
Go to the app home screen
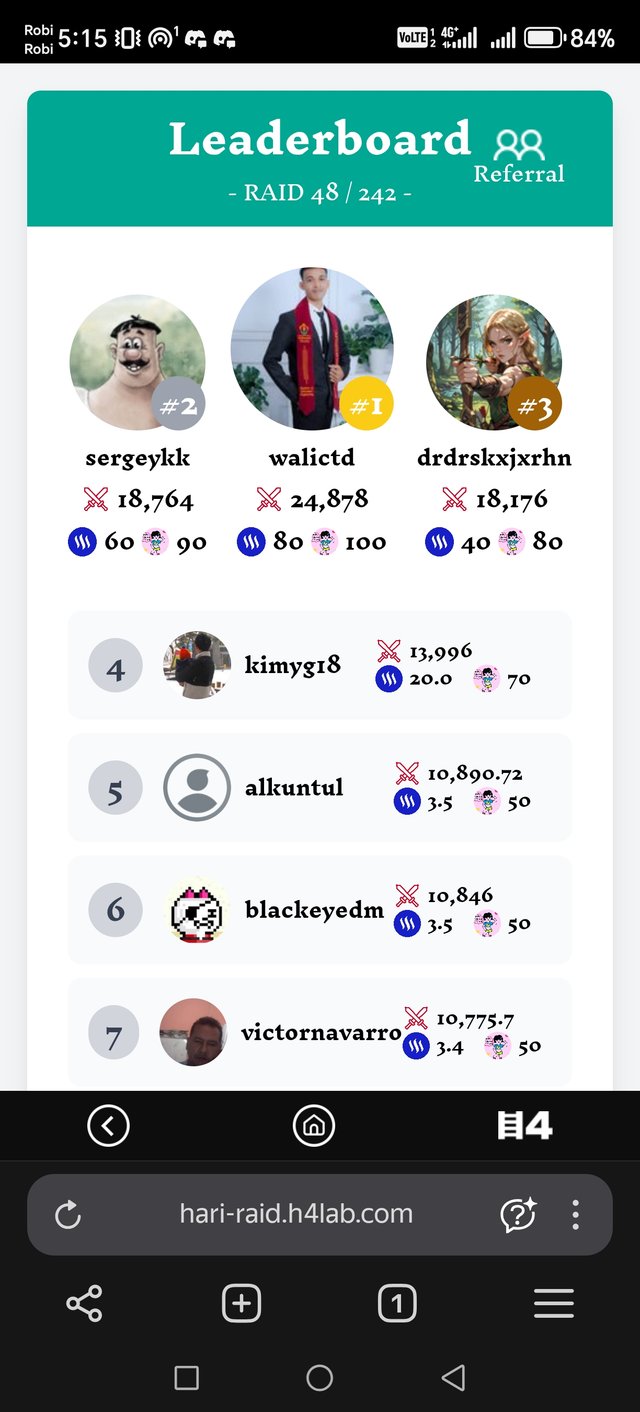(x=313, y=1126)
